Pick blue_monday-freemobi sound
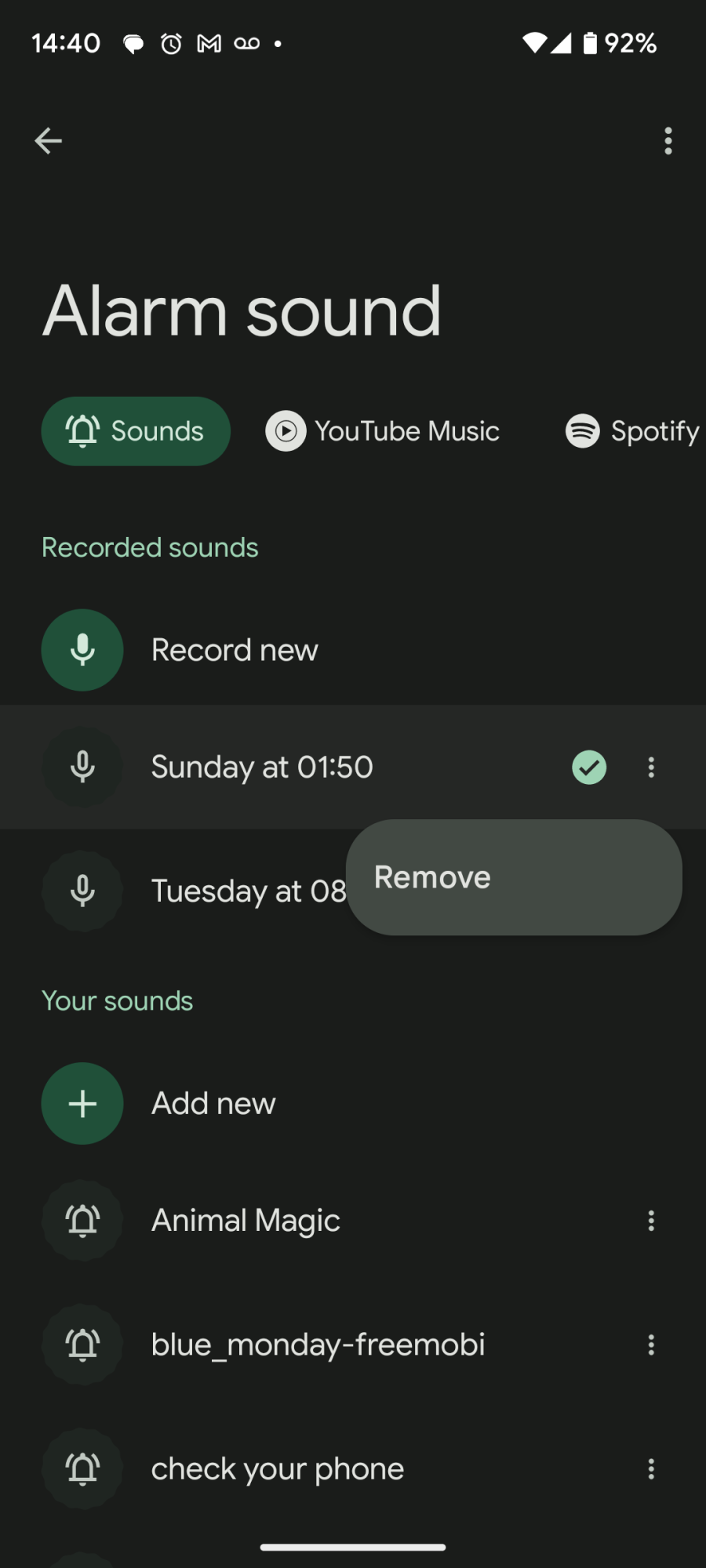 [314, 1345]
